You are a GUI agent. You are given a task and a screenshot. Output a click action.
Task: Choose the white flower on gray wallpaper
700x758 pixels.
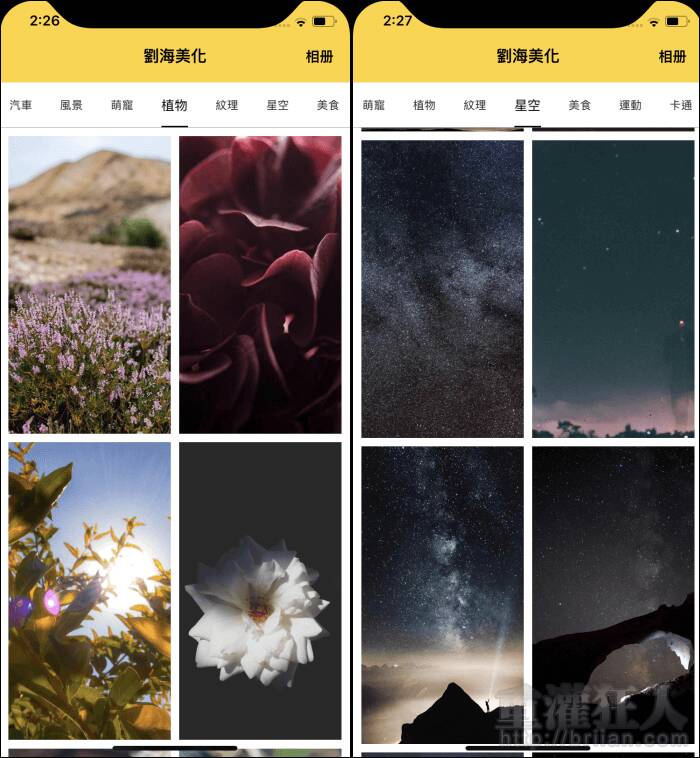point(260,592)
